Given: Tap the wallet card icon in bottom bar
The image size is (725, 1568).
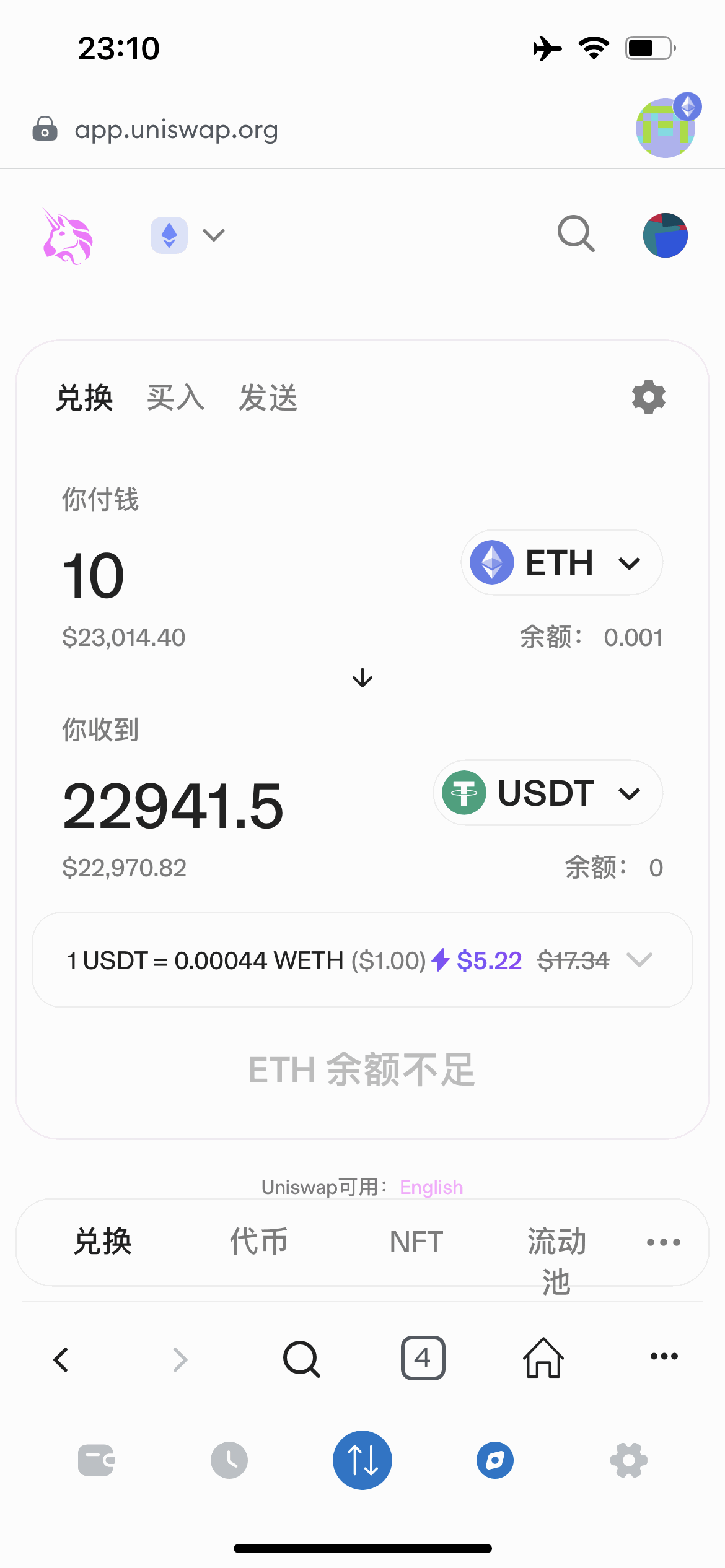Looking at the screenshot, I should [96, 1460].
